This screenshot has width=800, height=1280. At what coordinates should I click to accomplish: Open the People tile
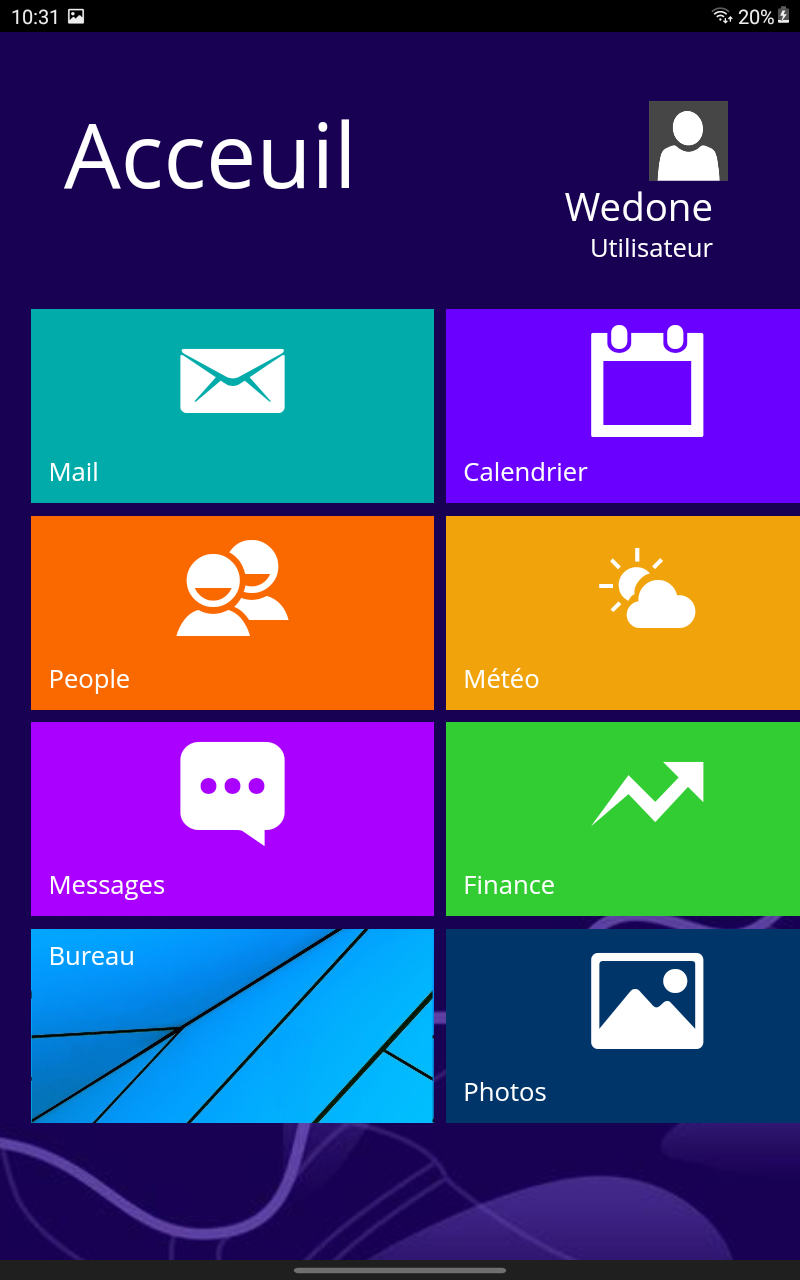pos(232,613)
